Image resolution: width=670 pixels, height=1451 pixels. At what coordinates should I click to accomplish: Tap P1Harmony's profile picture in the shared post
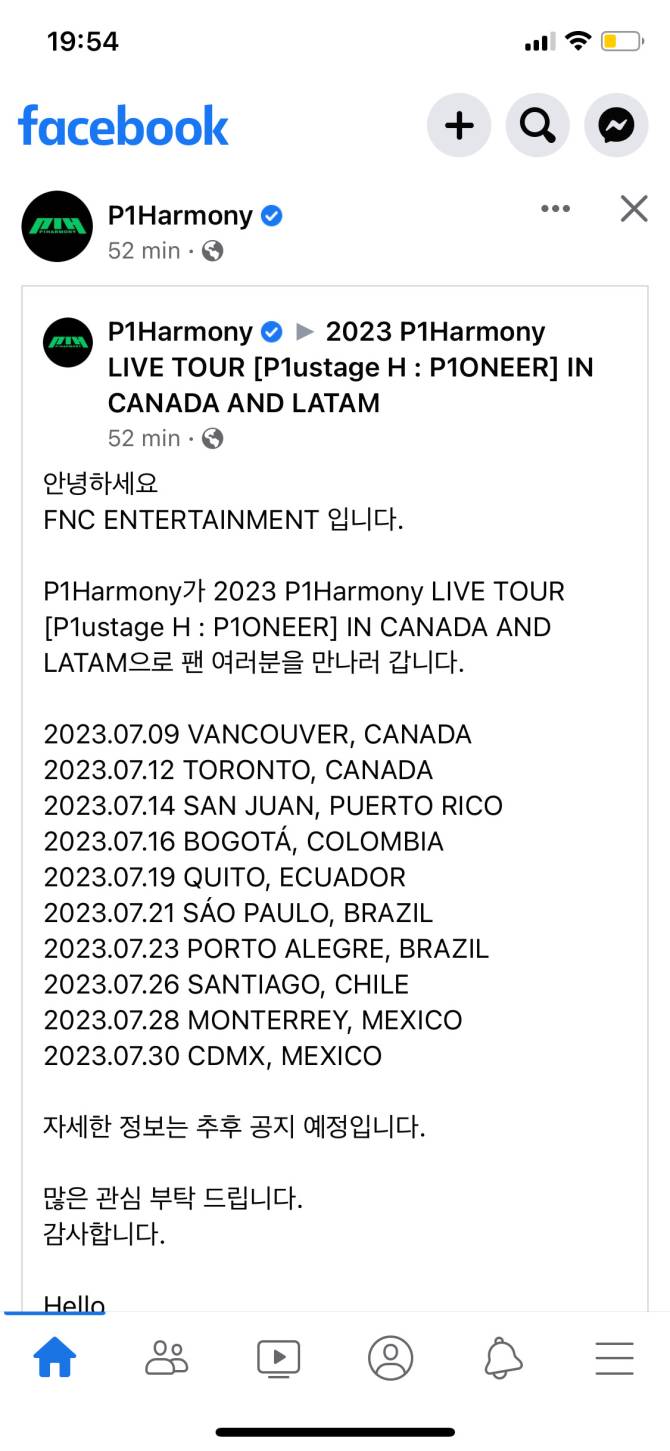pyautogui.click(x=68, y=343)
